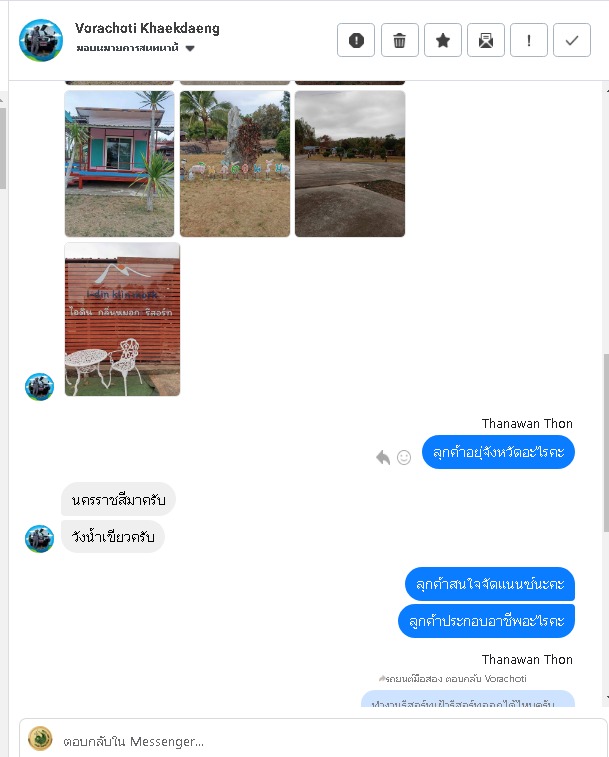Mark conversation as done
Image resolution: width=609 pixels, height=757 pixels.
coord(572,40)
